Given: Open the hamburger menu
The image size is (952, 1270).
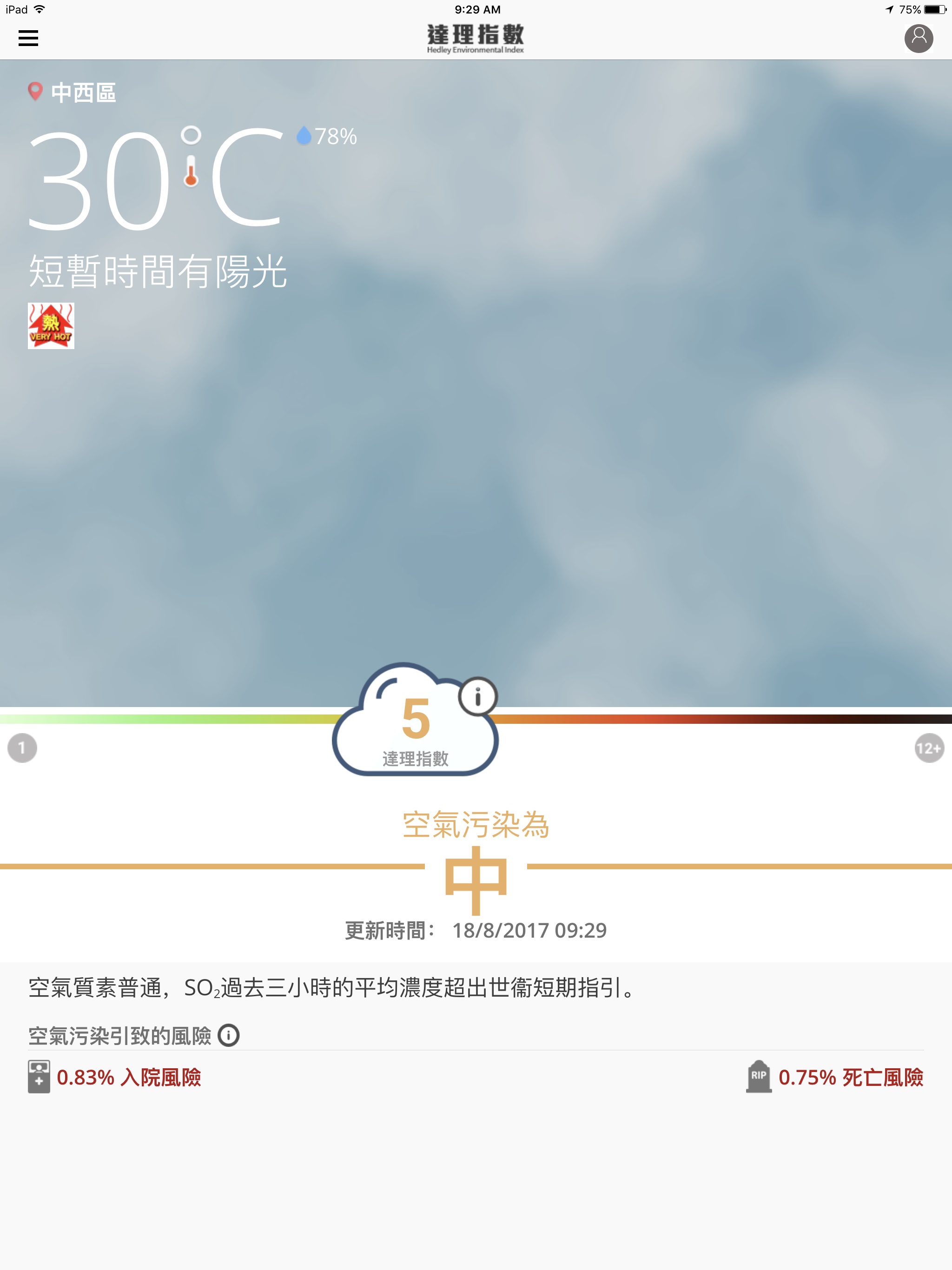Looking at the screenshot, I should point(28,39).
